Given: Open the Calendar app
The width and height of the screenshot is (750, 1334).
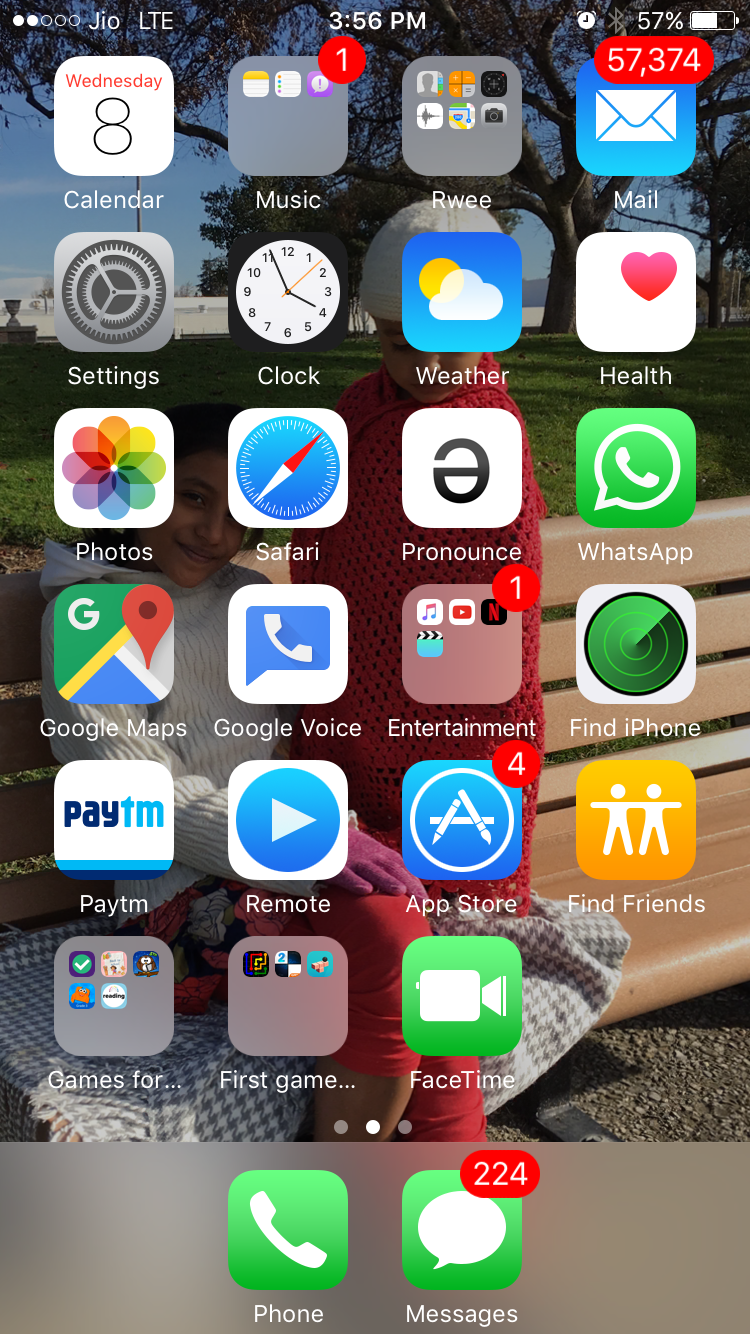Looking at the screenshot, I should [114, 116].
